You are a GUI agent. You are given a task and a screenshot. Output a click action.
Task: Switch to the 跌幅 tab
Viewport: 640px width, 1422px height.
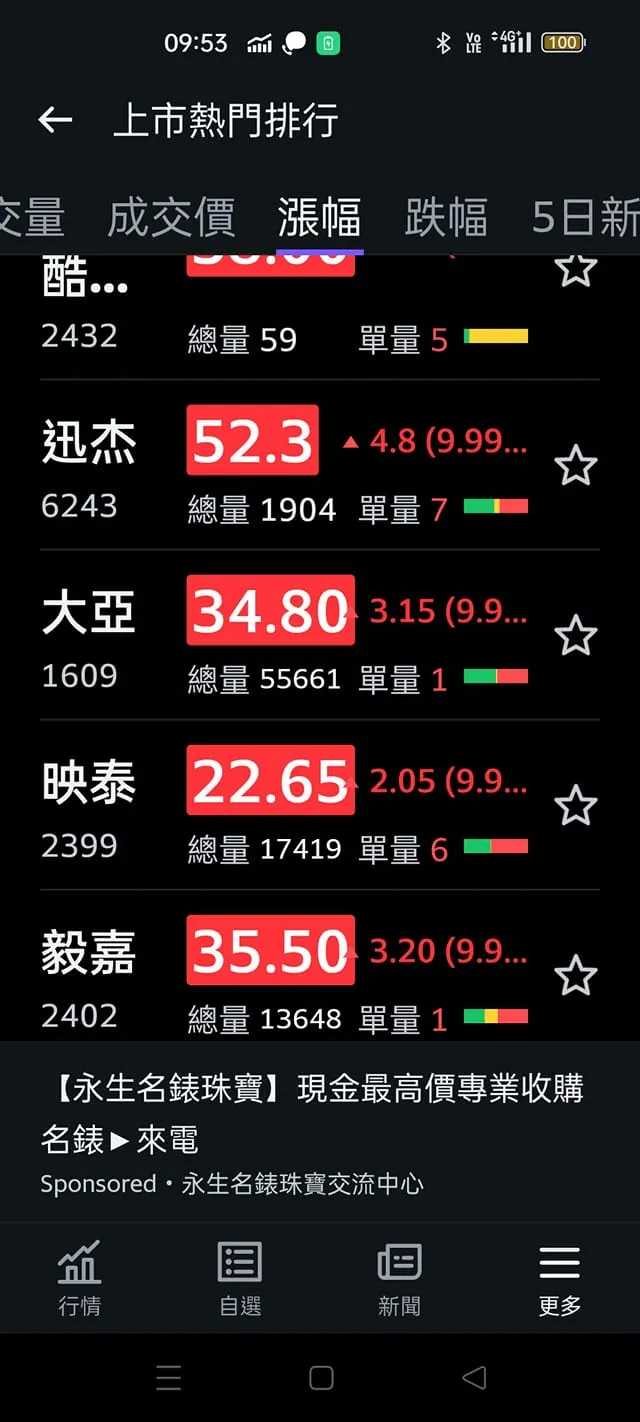pos(446,217)
